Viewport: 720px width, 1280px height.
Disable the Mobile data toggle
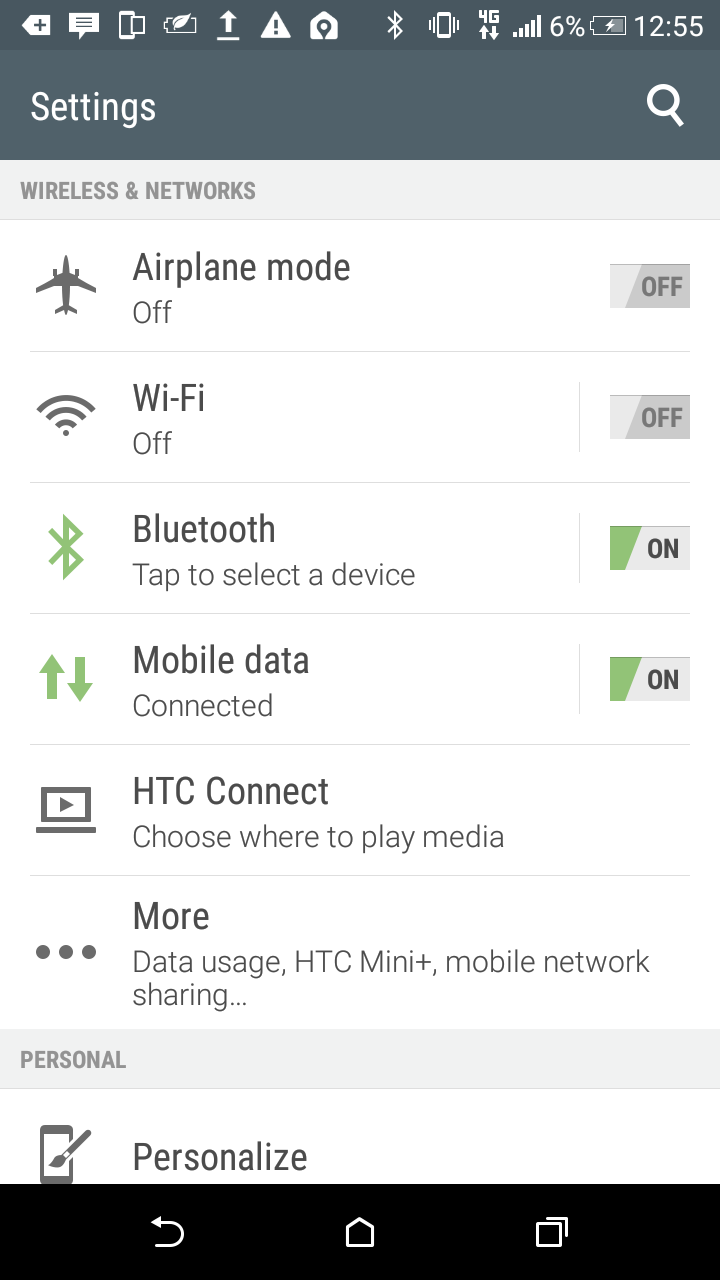tap(649, 680)
